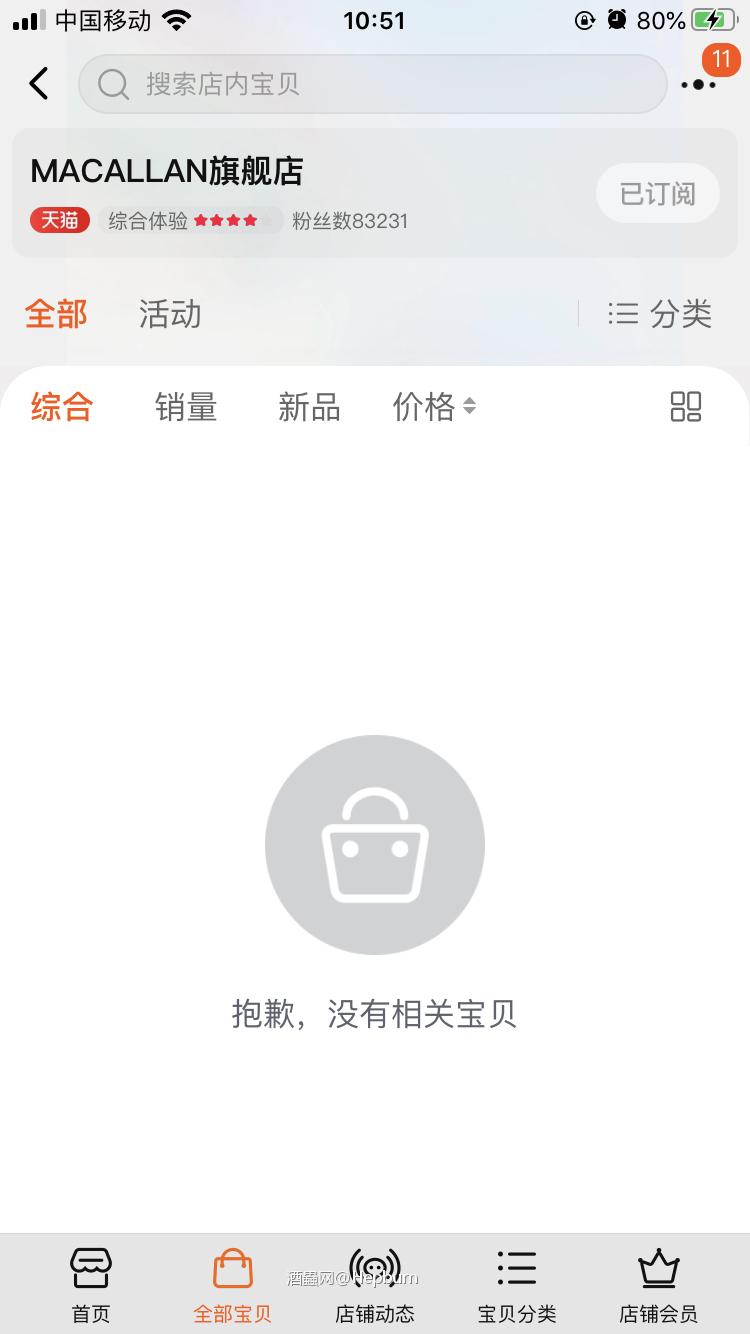750x1334 pixels.
Task: Open the store categories via 分类 icon
Action: pos(661,313)
